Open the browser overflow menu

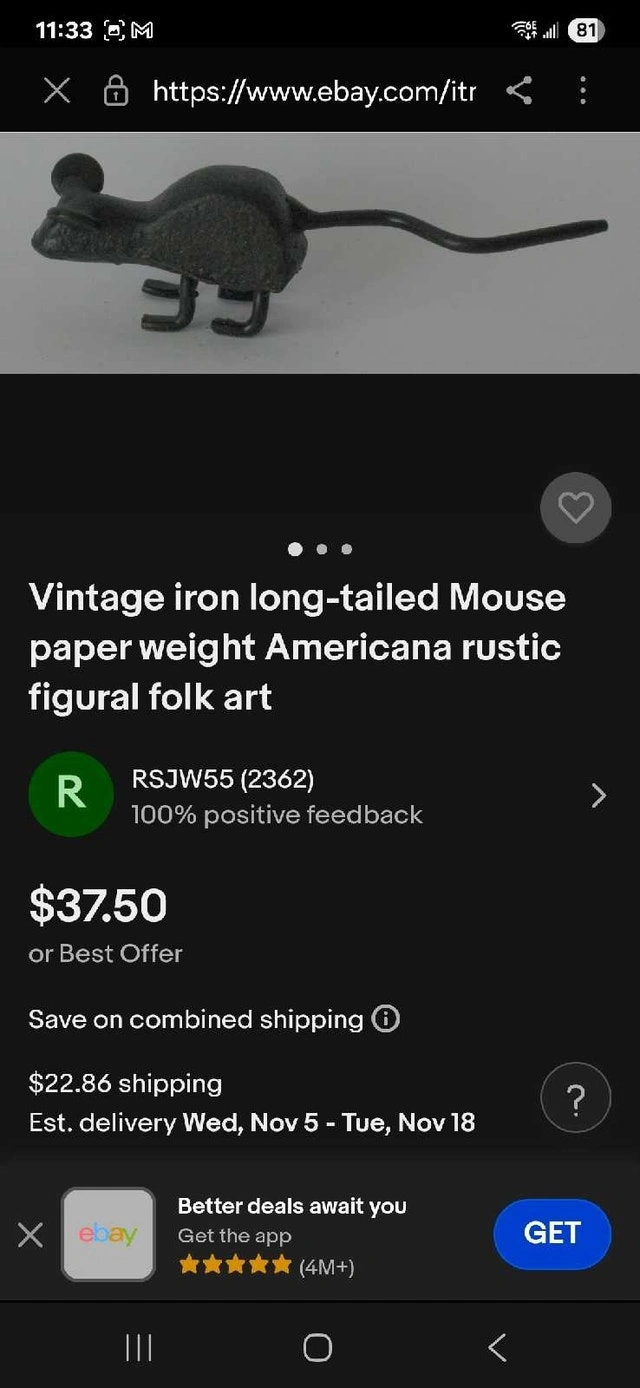(583, 92)
